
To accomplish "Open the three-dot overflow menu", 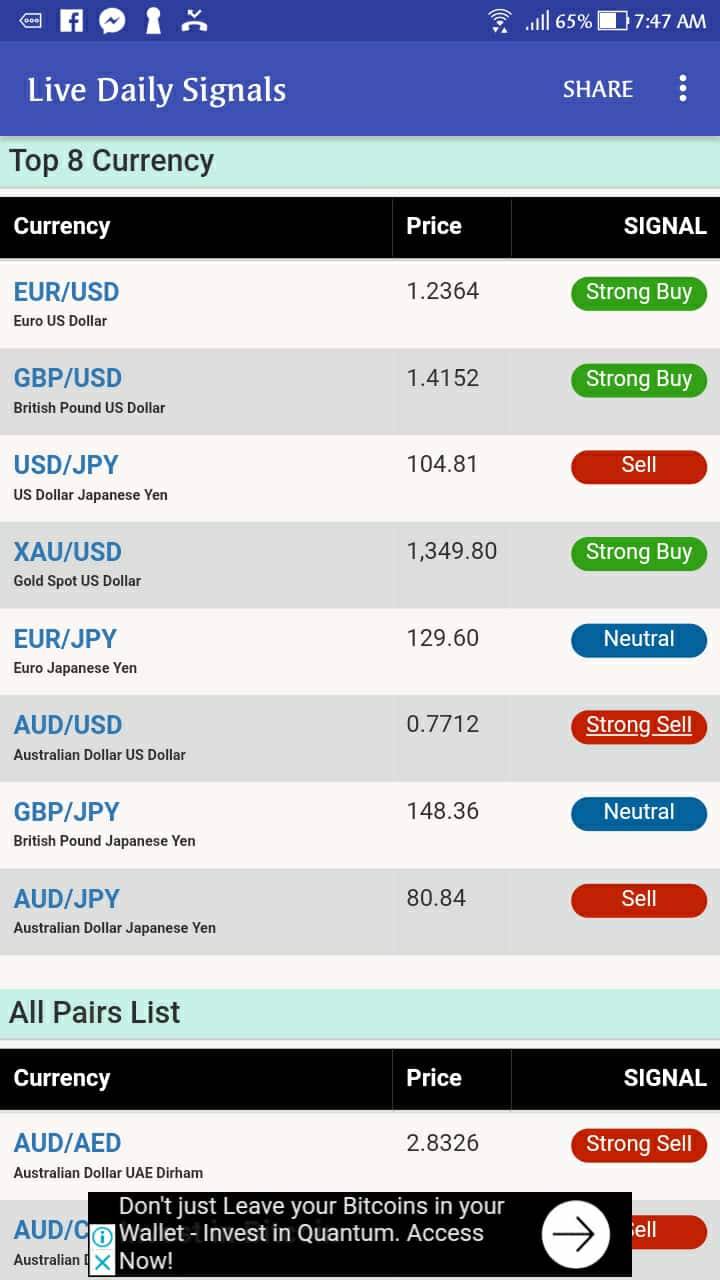I will tap(683, 89).
